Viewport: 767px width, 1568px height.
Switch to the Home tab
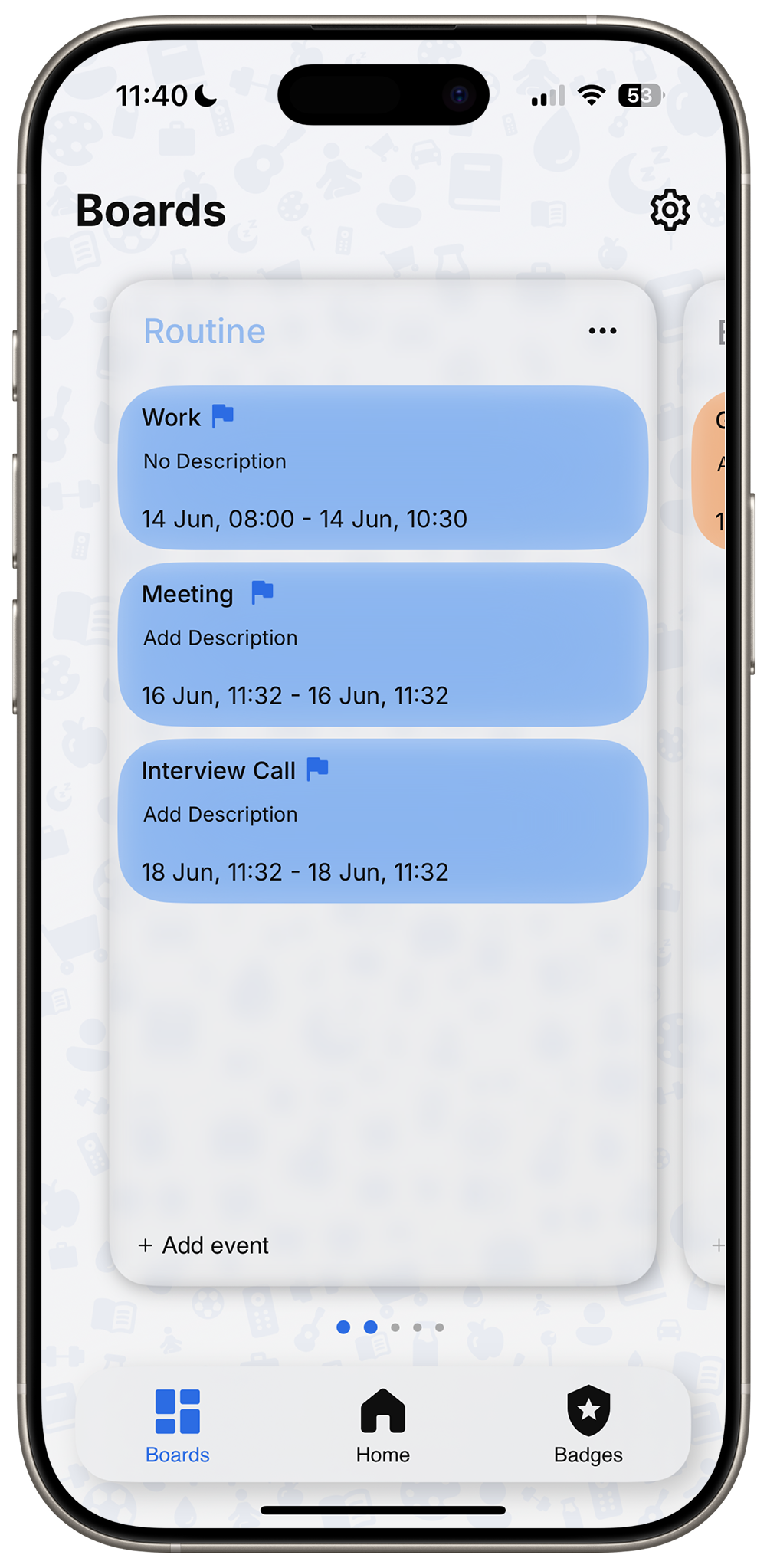(x=382, y=1425)
